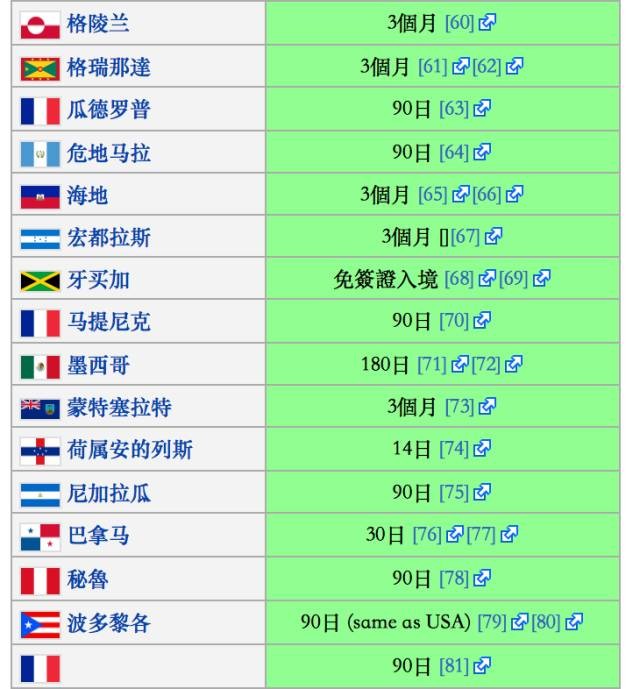Open the 波多黎各 link
Viewport: 640px width, 689px height.
[x=109, y=623]
